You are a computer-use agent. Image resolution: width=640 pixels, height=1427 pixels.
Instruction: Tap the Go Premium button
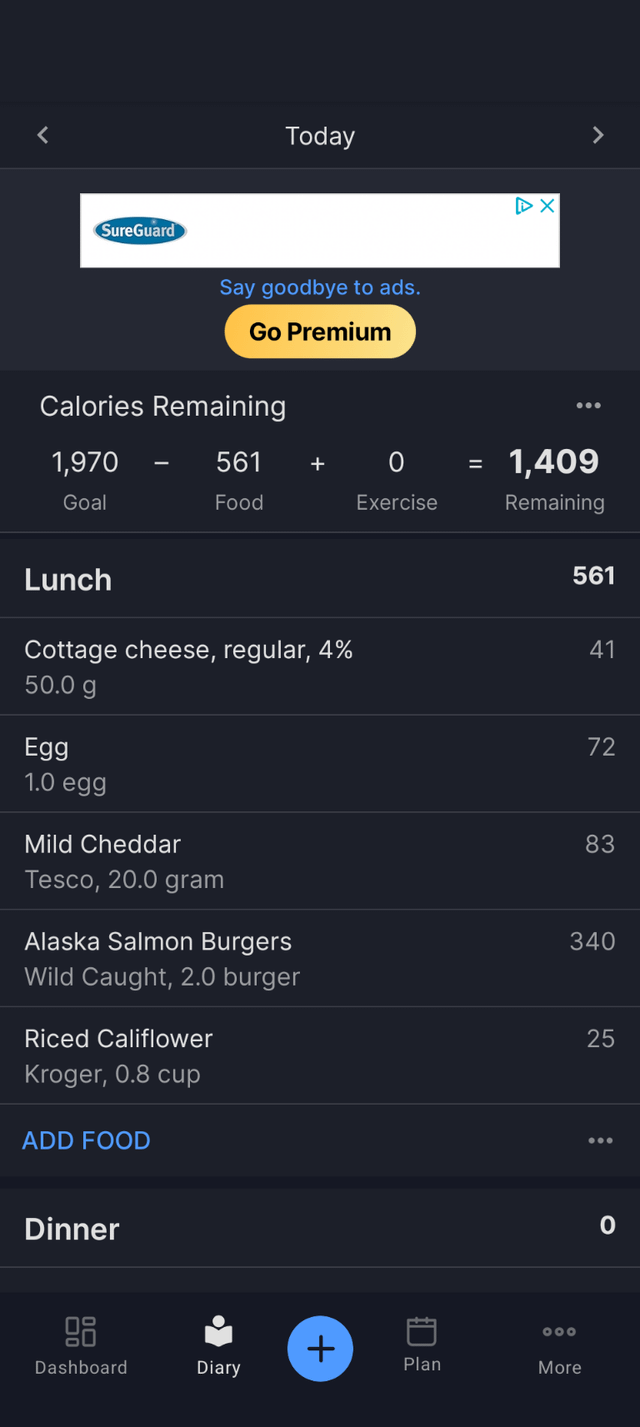(x=320, y=332)
